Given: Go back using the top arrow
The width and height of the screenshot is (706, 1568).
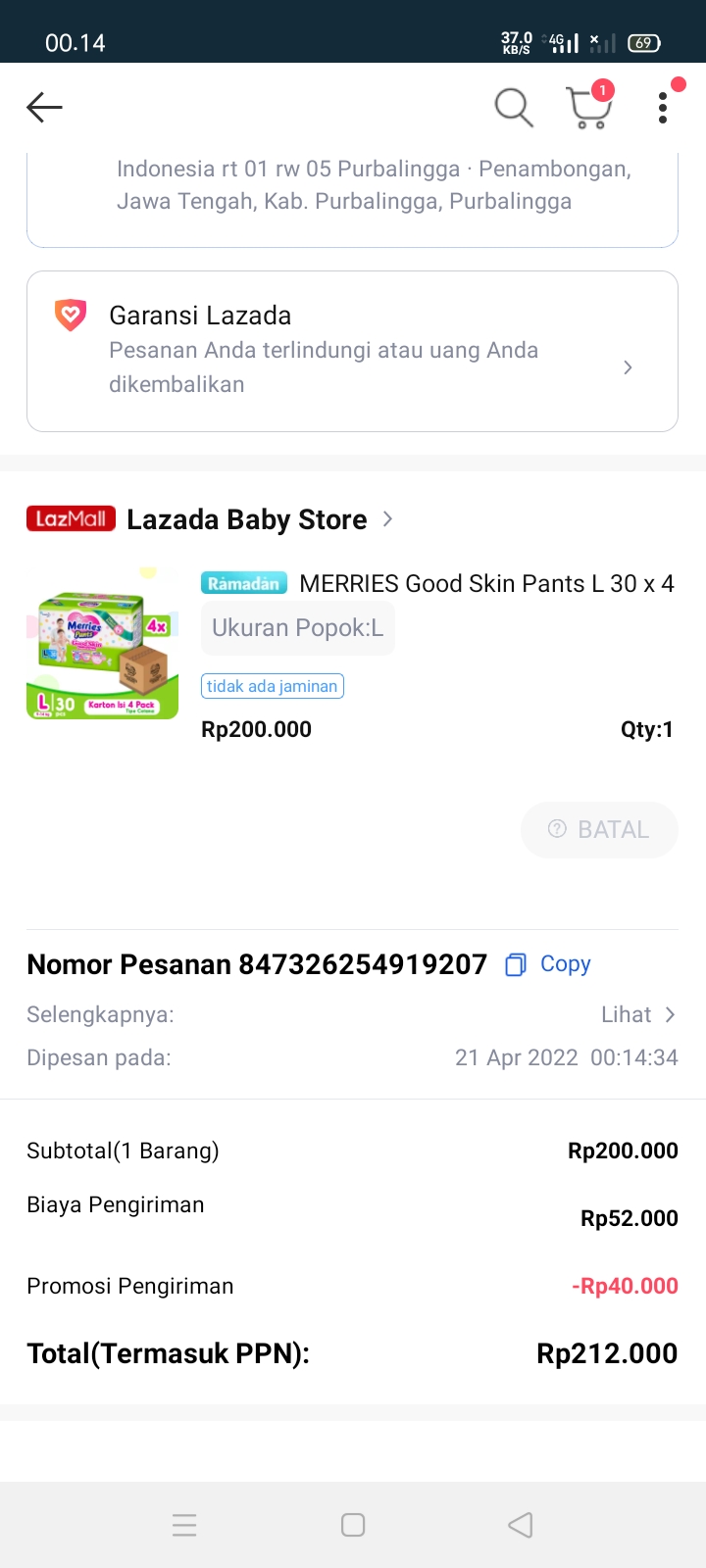Looking at the screenshot, I should tap(44, 107).
